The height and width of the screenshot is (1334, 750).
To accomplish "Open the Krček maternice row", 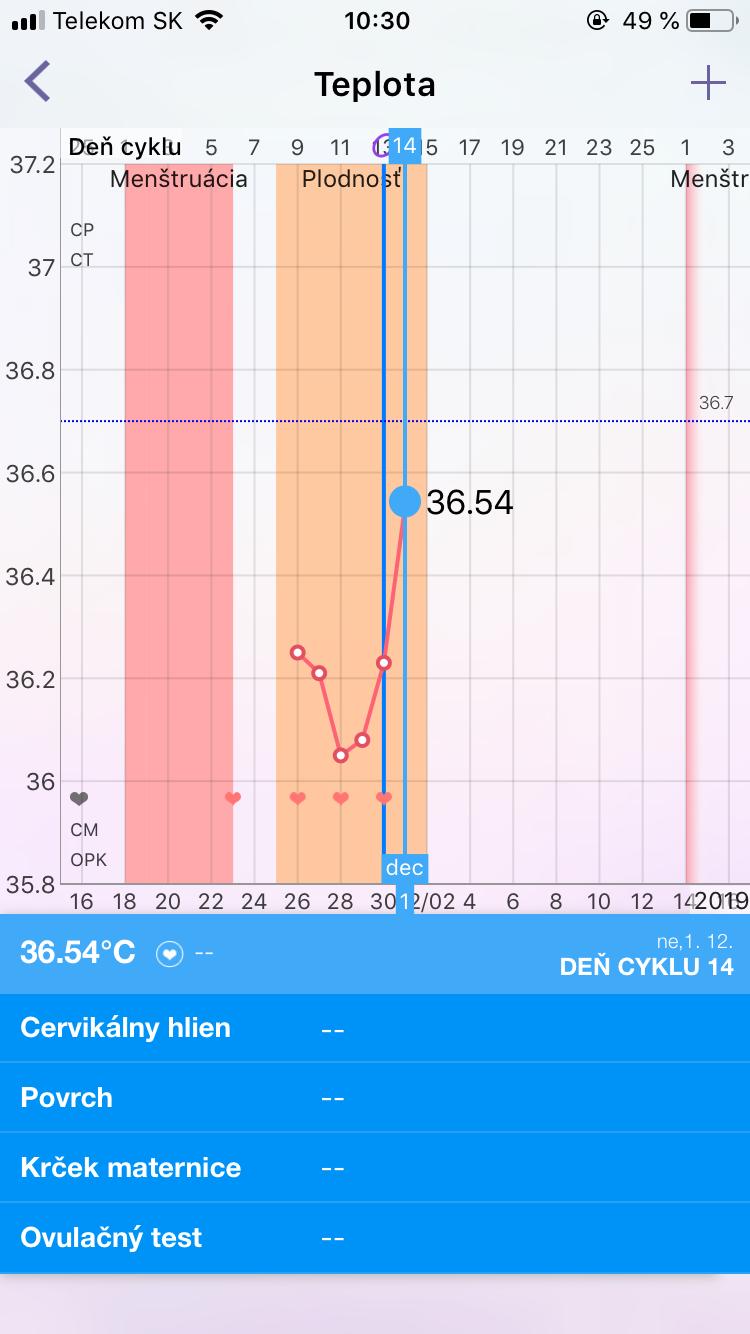I will pyautogui.click(x=375, y=1168).
